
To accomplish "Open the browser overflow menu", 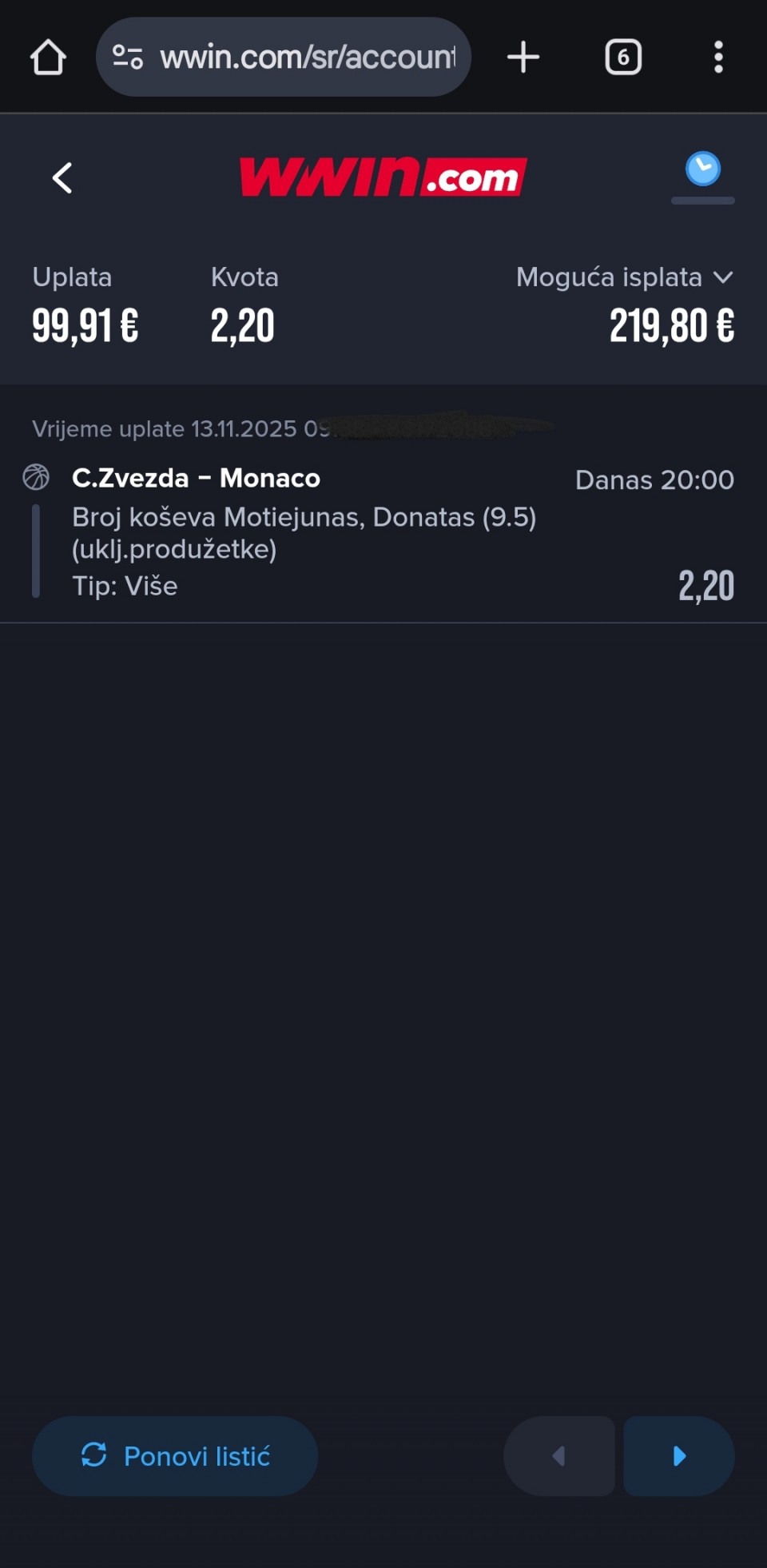I will (718, 58).
